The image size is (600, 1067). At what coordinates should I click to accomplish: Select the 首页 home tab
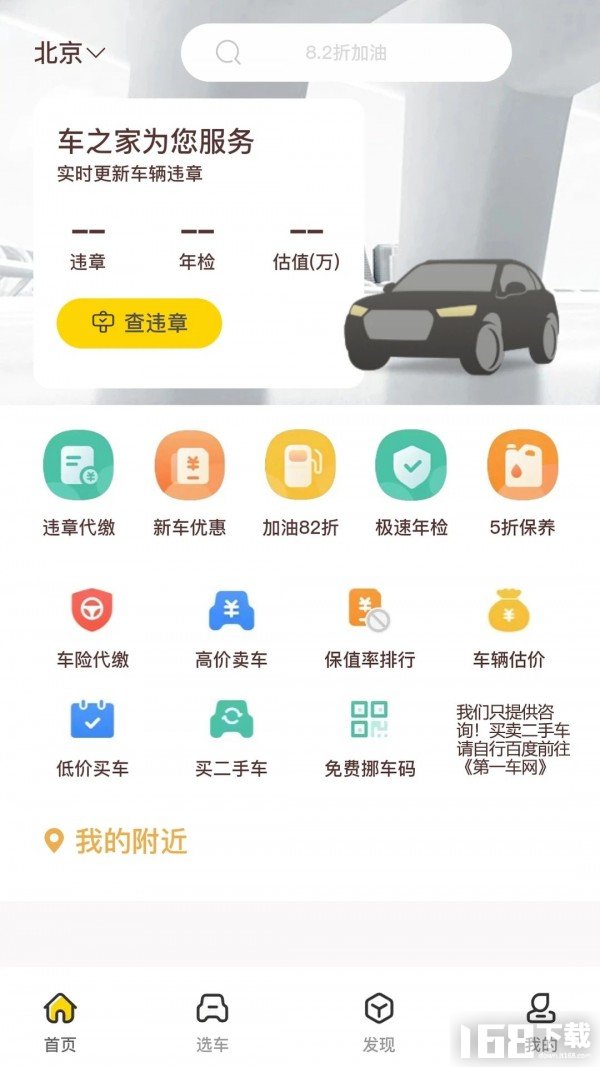pos(60,1021)
